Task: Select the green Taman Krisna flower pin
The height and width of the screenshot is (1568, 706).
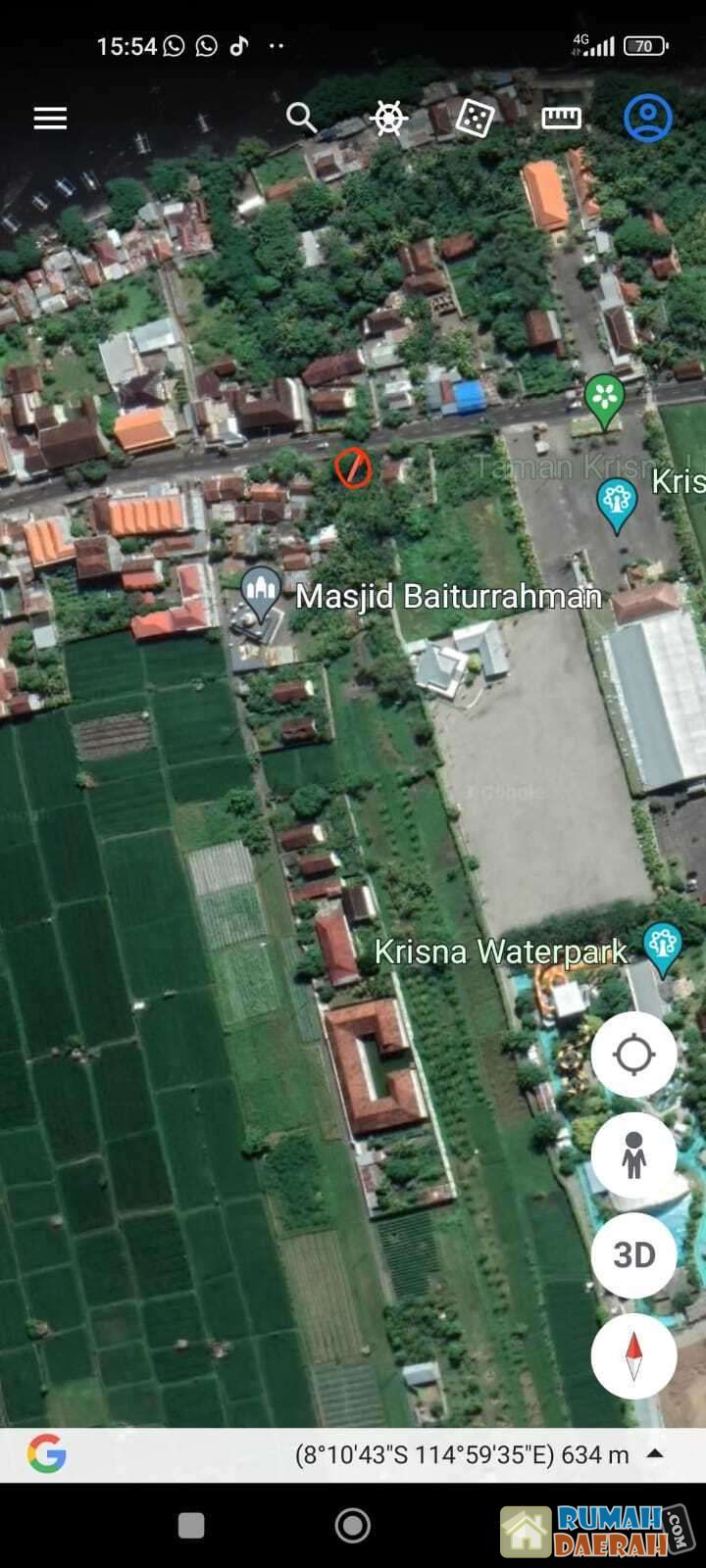Action: click(x=605, y=397)
